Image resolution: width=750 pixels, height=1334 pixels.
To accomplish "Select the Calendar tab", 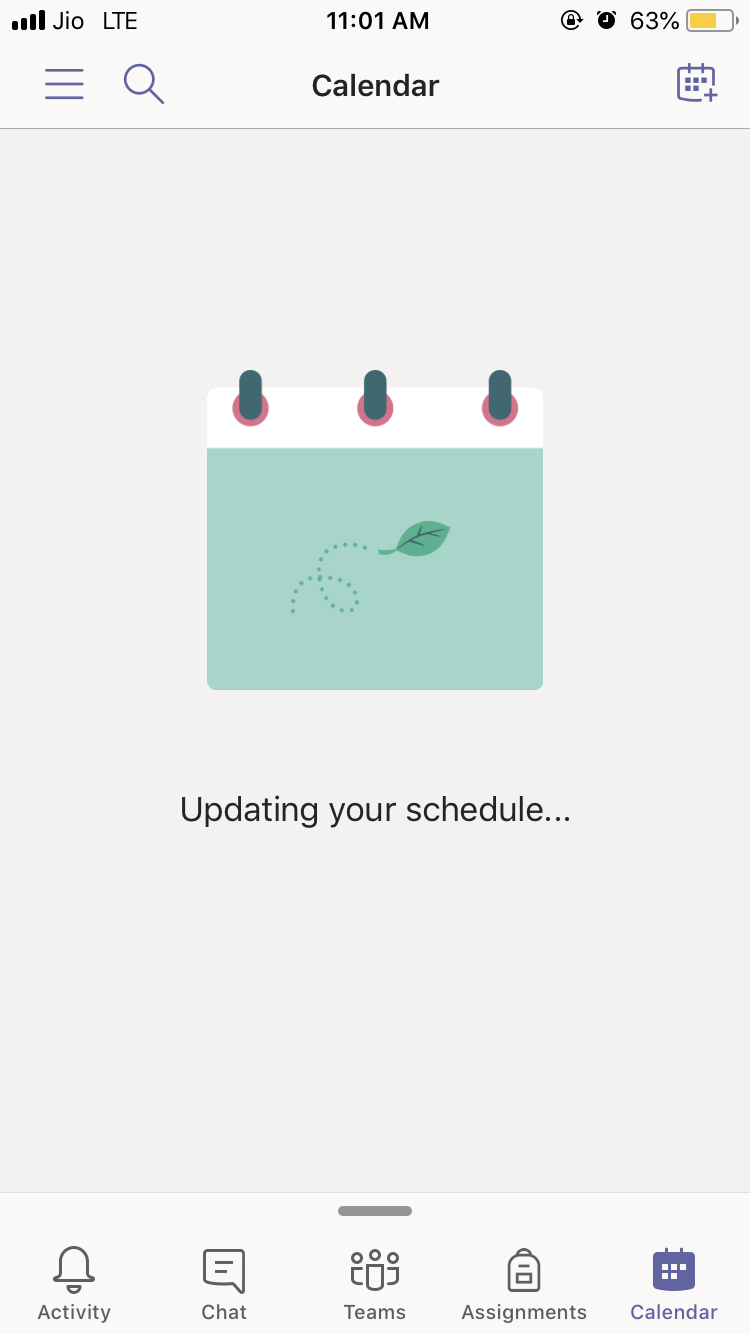I will tap(674, 1284).
